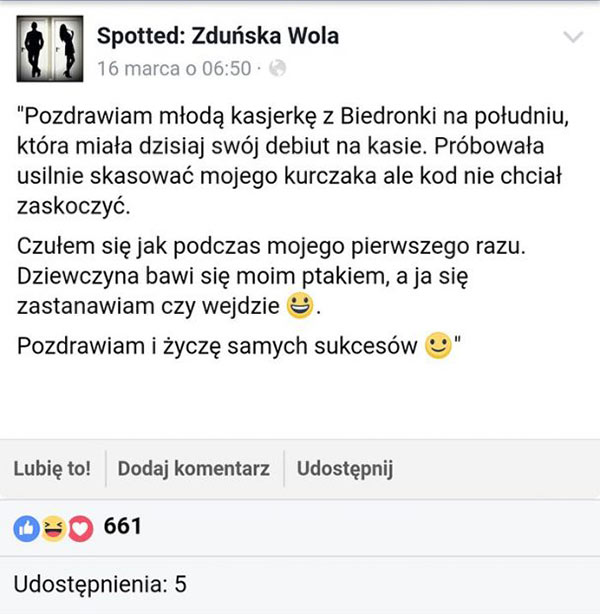The width and height of the screenshot is (600, 614).
Task: Open the post timestamp 16 marca o 06:50
Action: pyautogui.click(x=173, y=69)
